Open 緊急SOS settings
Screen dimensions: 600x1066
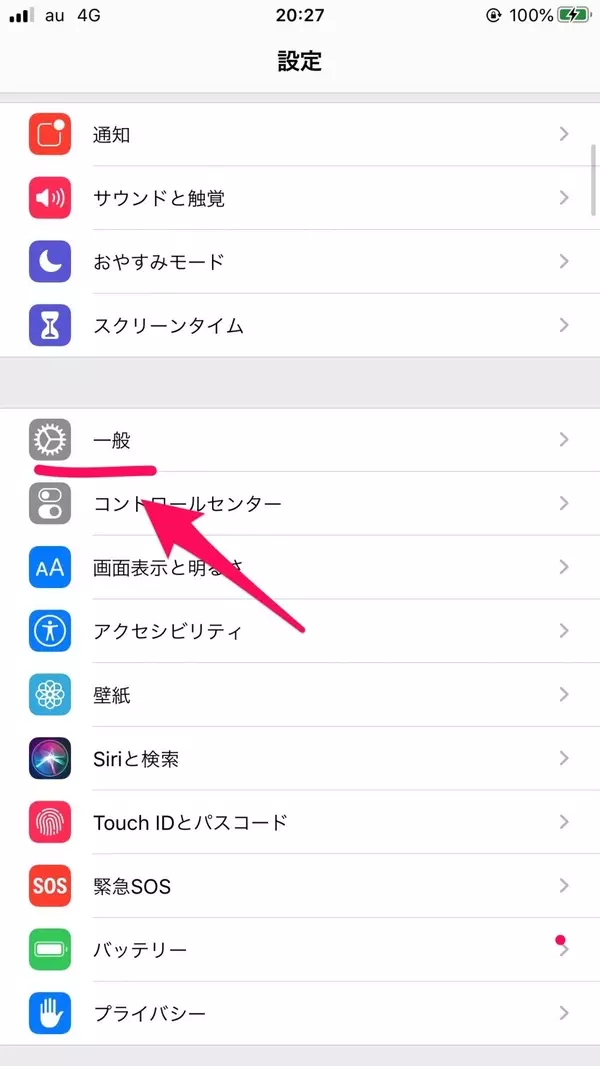click(300, 886)
